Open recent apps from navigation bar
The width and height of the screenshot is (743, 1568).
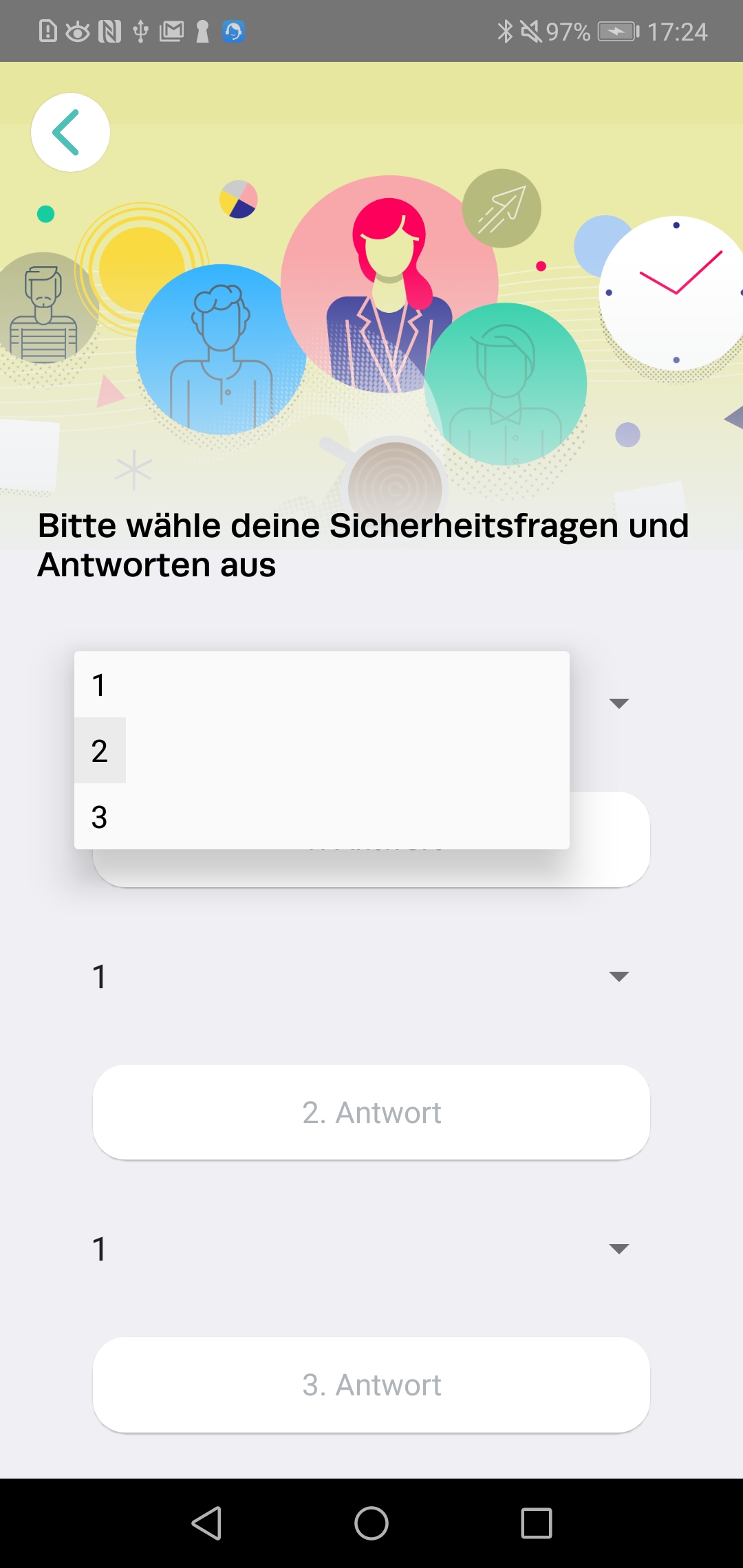pyautogui.click(x=537, y=1523)
